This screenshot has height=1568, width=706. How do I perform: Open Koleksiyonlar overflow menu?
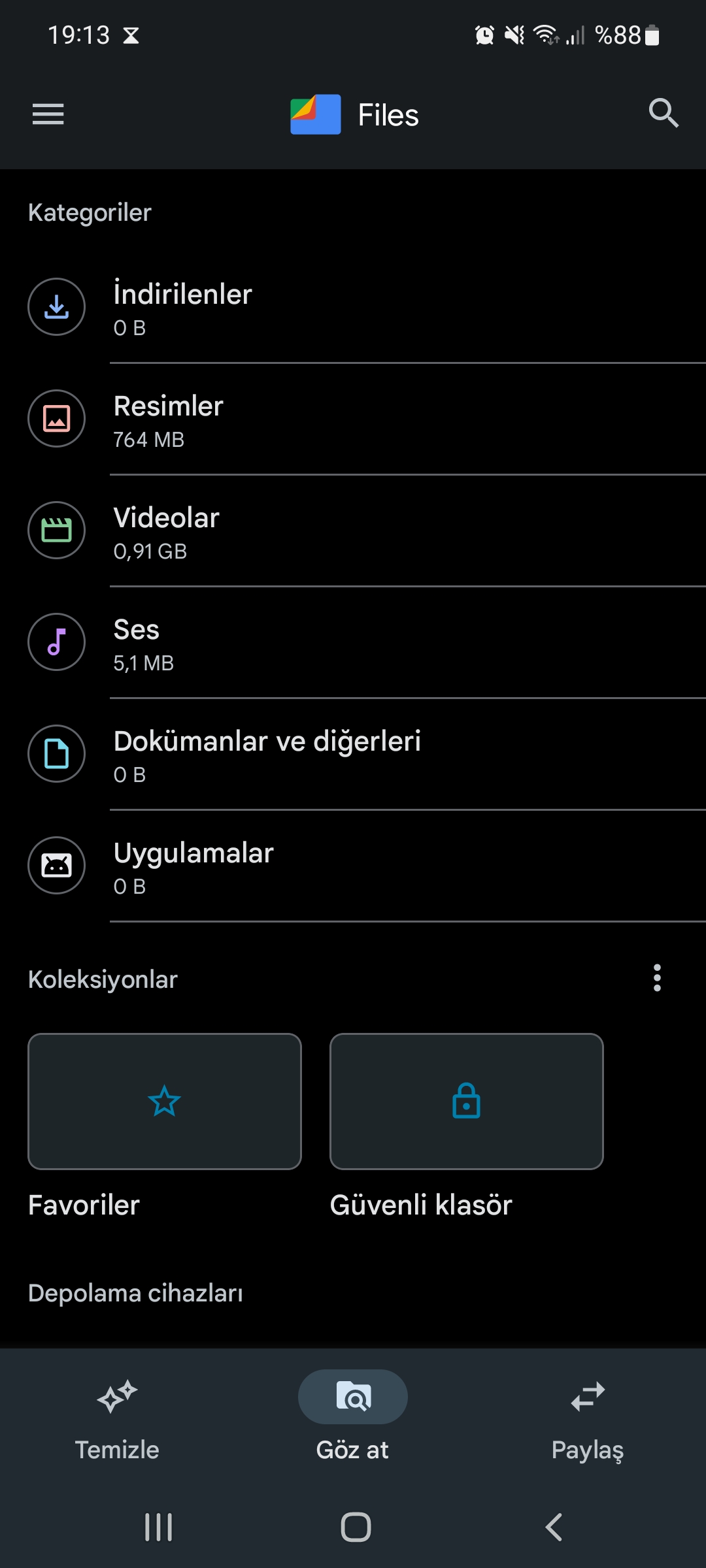(x=657, y=978)
